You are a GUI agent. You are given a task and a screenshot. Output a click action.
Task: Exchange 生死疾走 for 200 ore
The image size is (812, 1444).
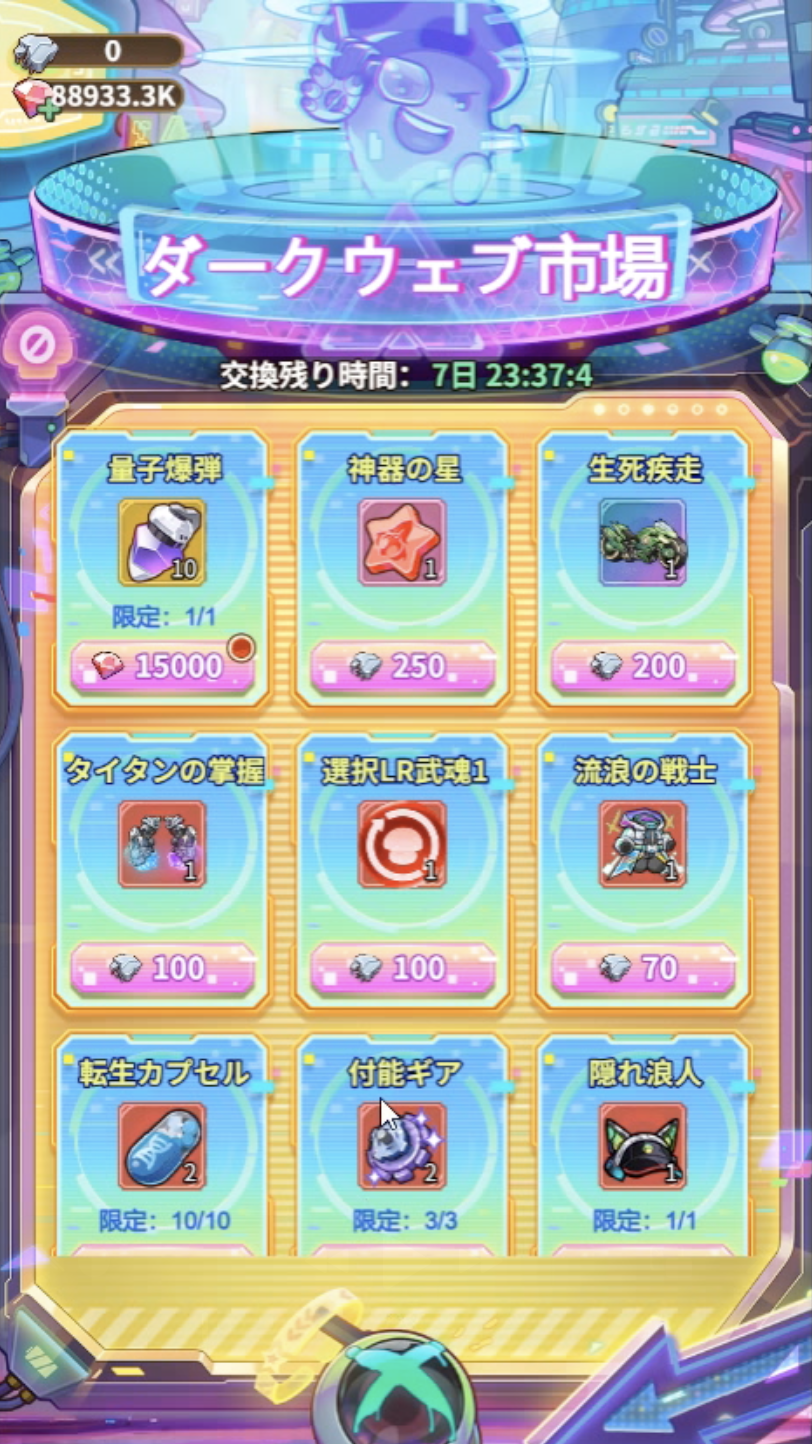[643, 667]
